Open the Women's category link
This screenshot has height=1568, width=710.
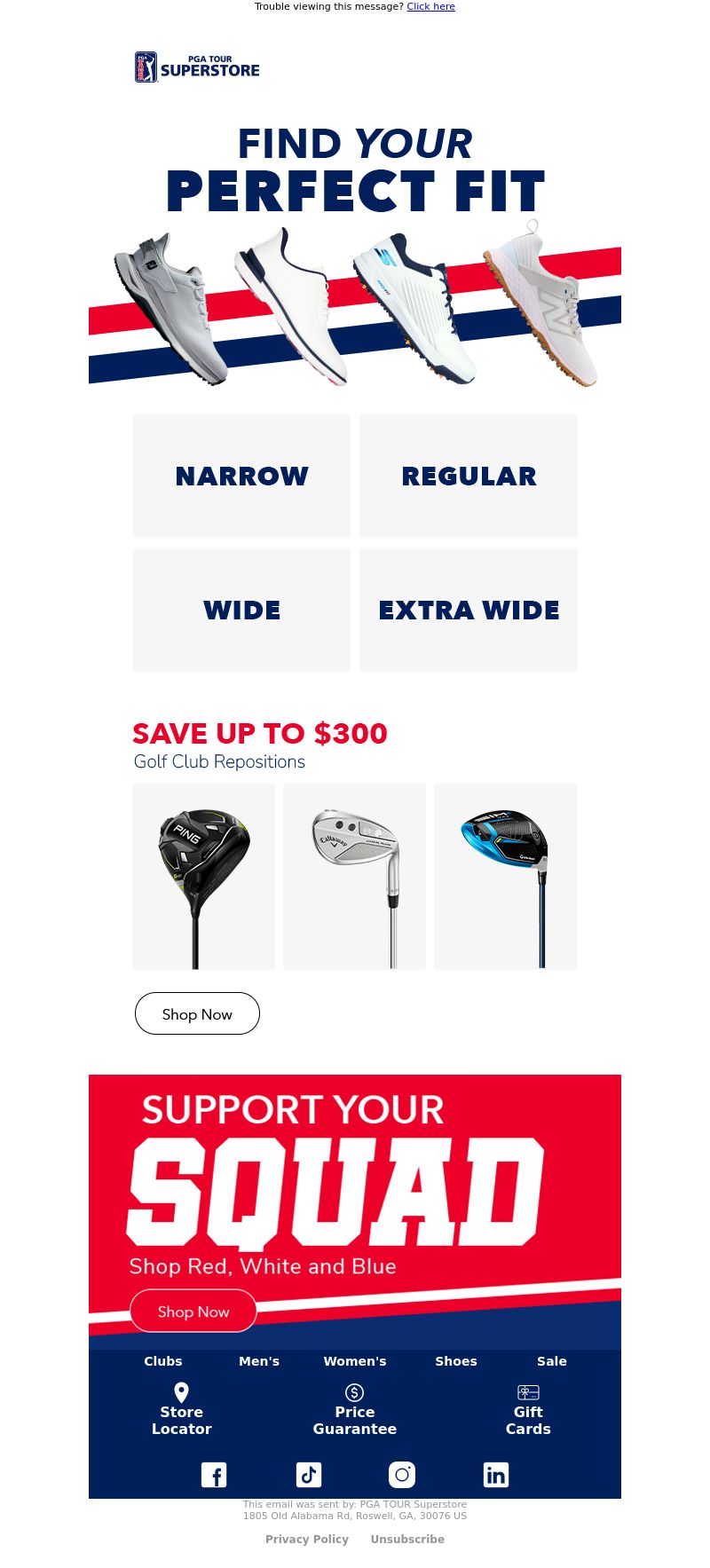tap(355, 1361)
